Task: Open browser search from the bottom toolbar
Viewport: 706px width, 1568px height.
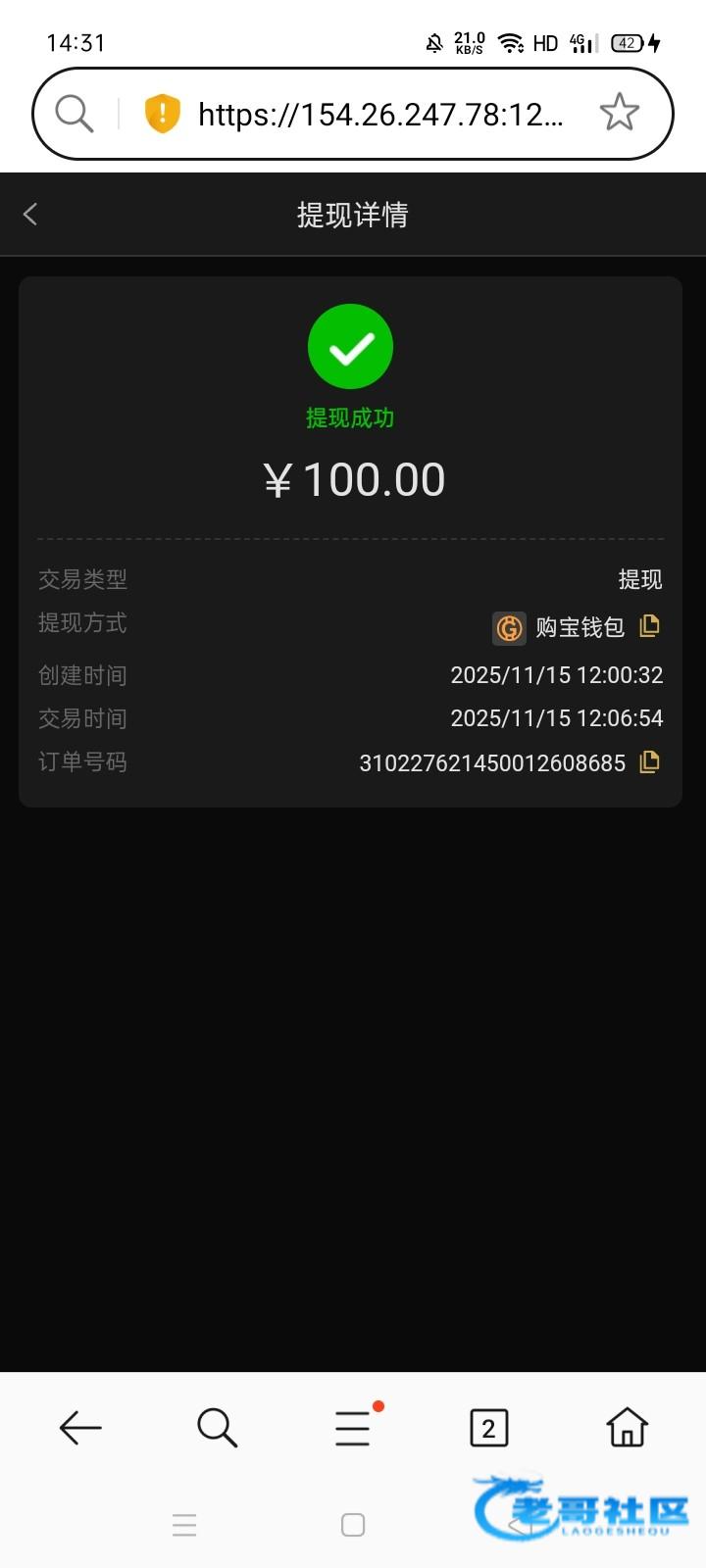Action: click(217, 1428)
